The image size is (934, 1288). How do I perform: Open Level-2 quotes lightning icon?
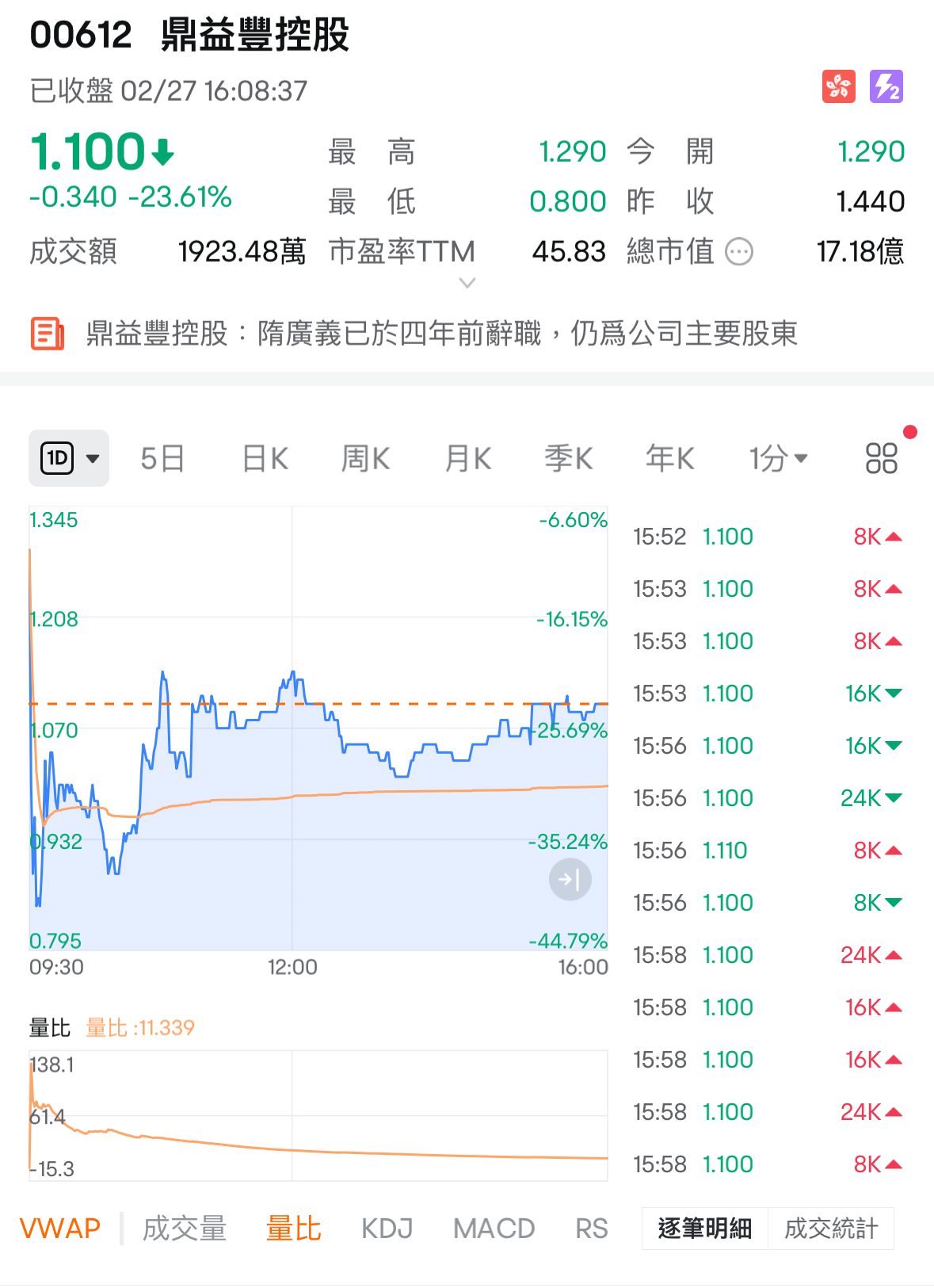click(x=886, y=86)
